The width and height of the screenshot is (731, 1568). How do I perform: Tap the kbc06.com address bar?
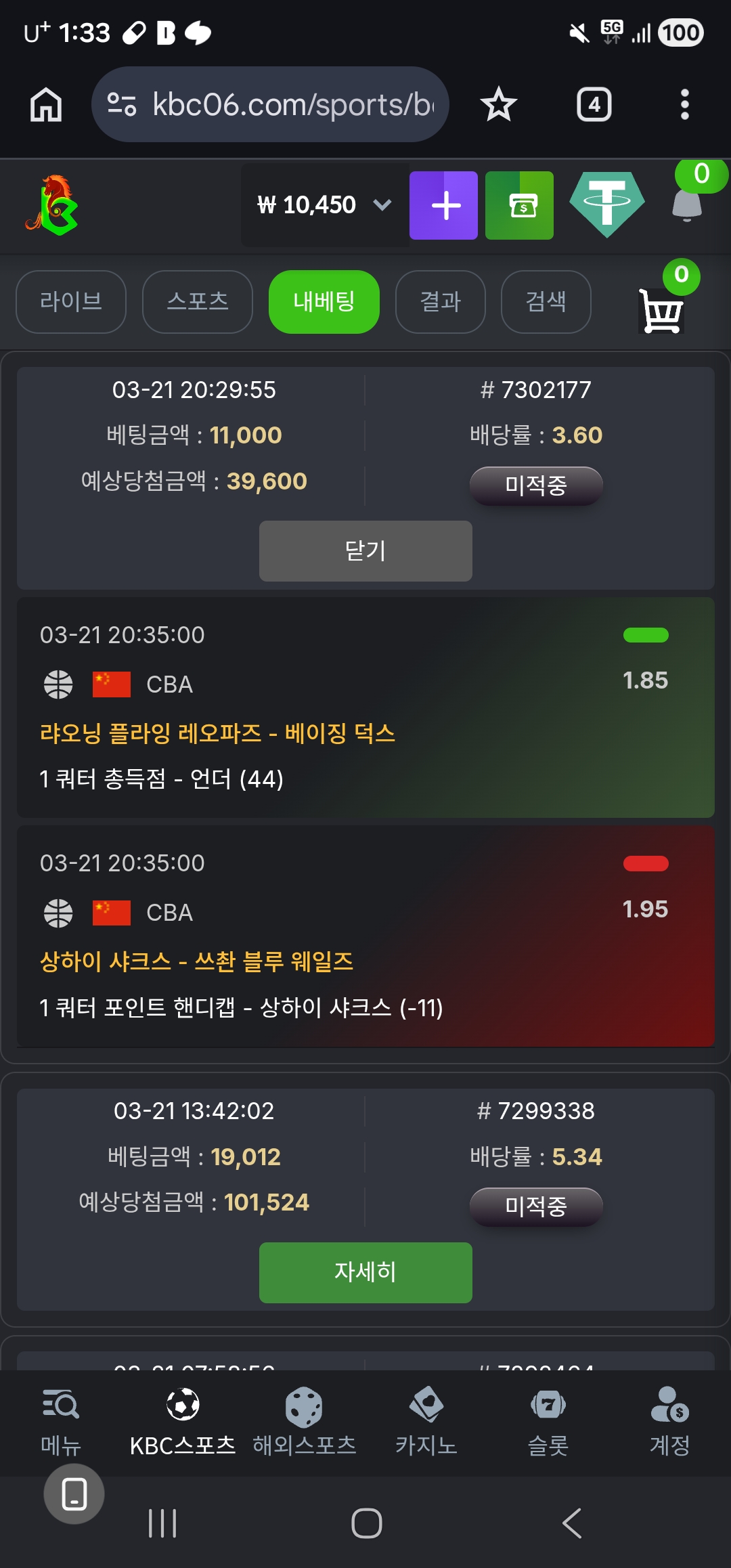pos(271,105)
